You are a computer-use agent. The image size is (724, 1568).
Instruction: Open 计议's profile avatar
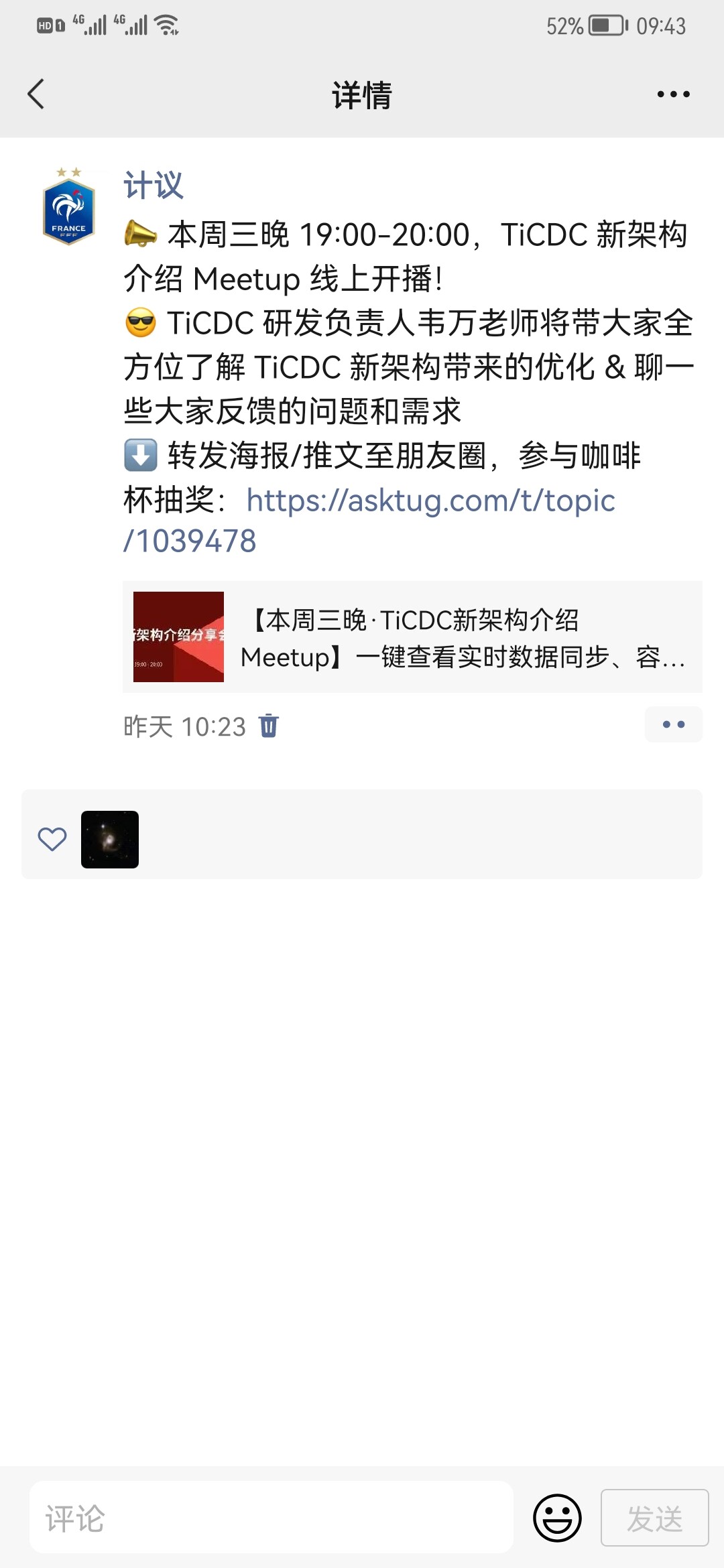point(69,207)
